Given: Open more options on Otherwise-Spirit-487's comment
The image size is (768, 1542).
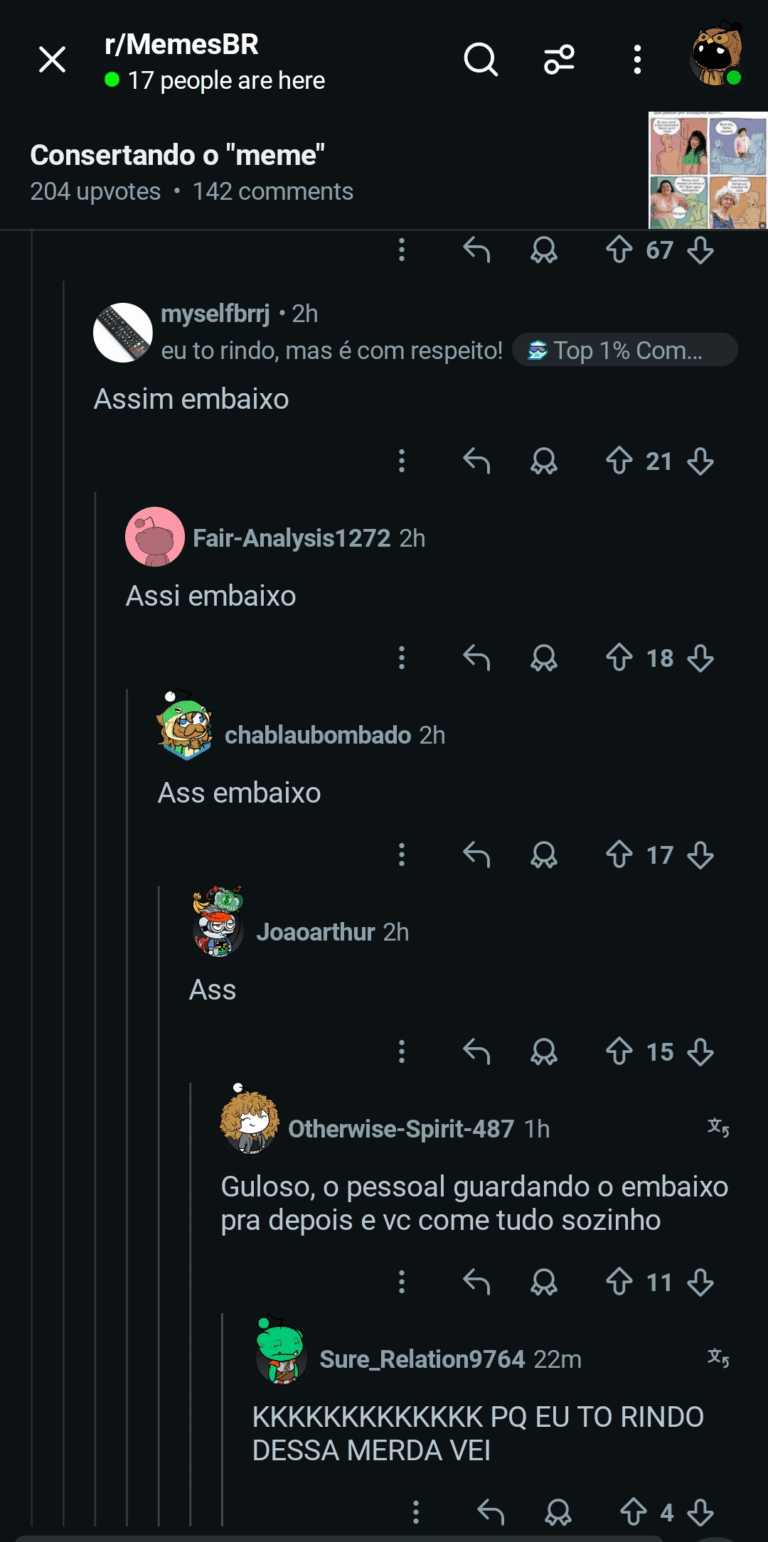Looking at the screenshot, I should (401, 1282).
